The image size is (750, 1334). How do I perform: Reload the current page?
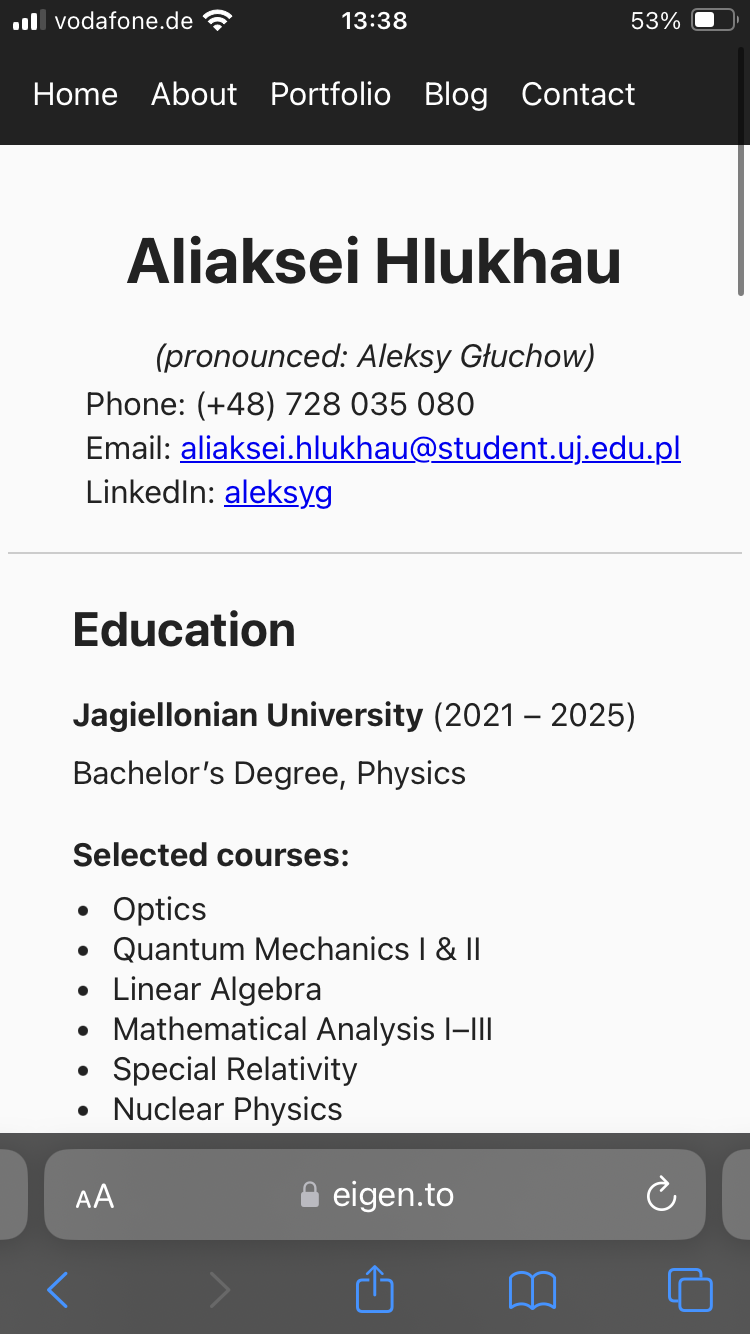[661, 1195]
